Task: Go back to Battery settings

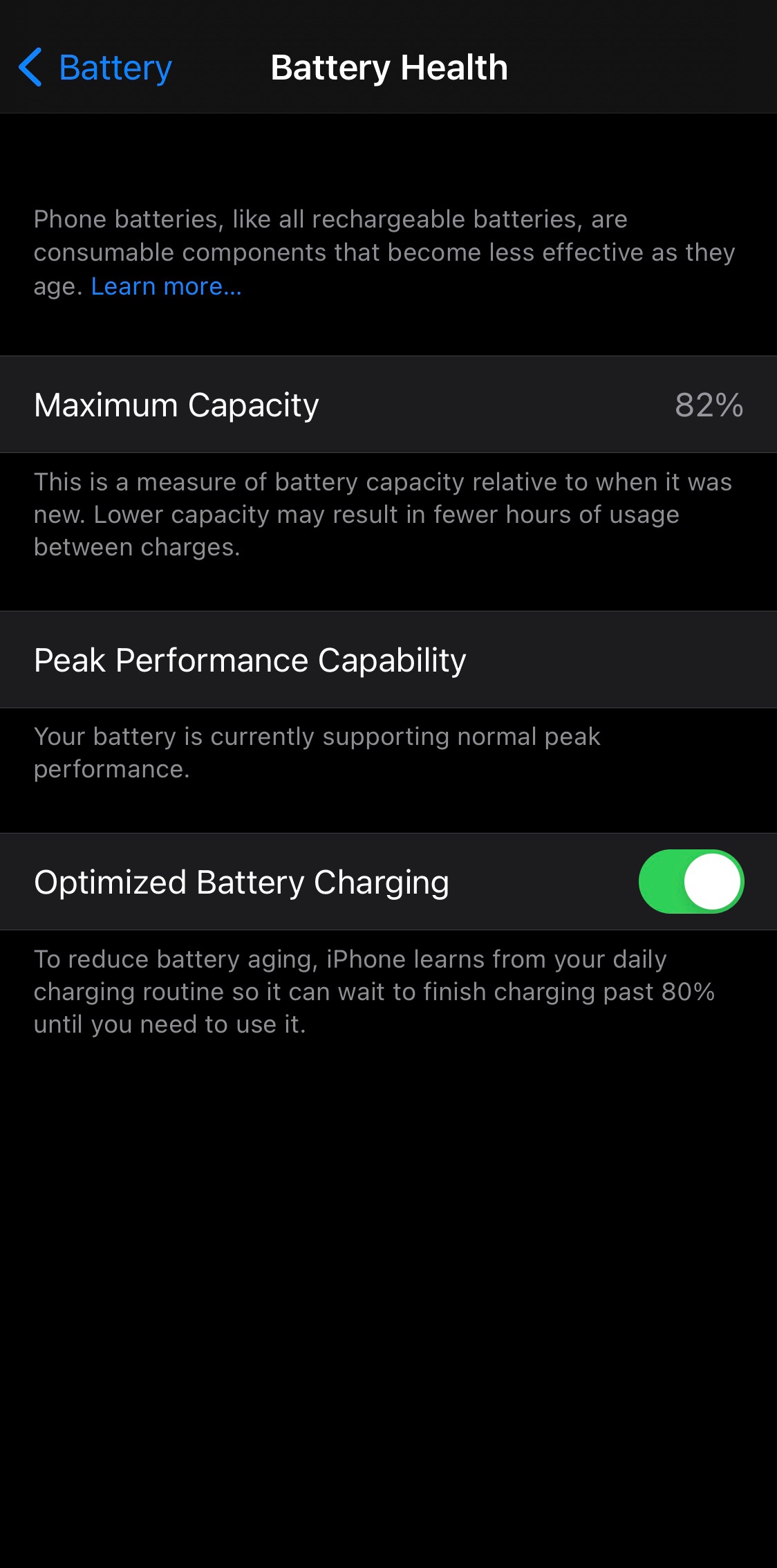Action: coord(95,68)
